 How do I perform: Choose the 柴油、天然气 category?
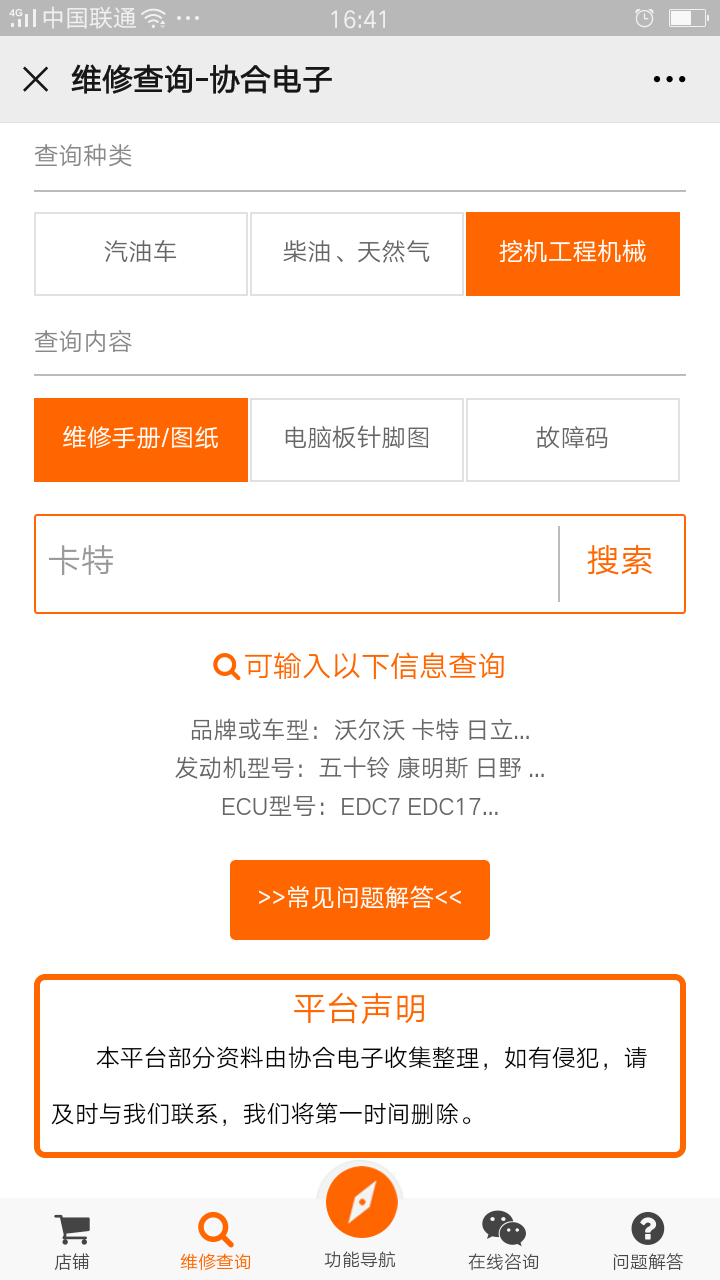click(357, 254)
